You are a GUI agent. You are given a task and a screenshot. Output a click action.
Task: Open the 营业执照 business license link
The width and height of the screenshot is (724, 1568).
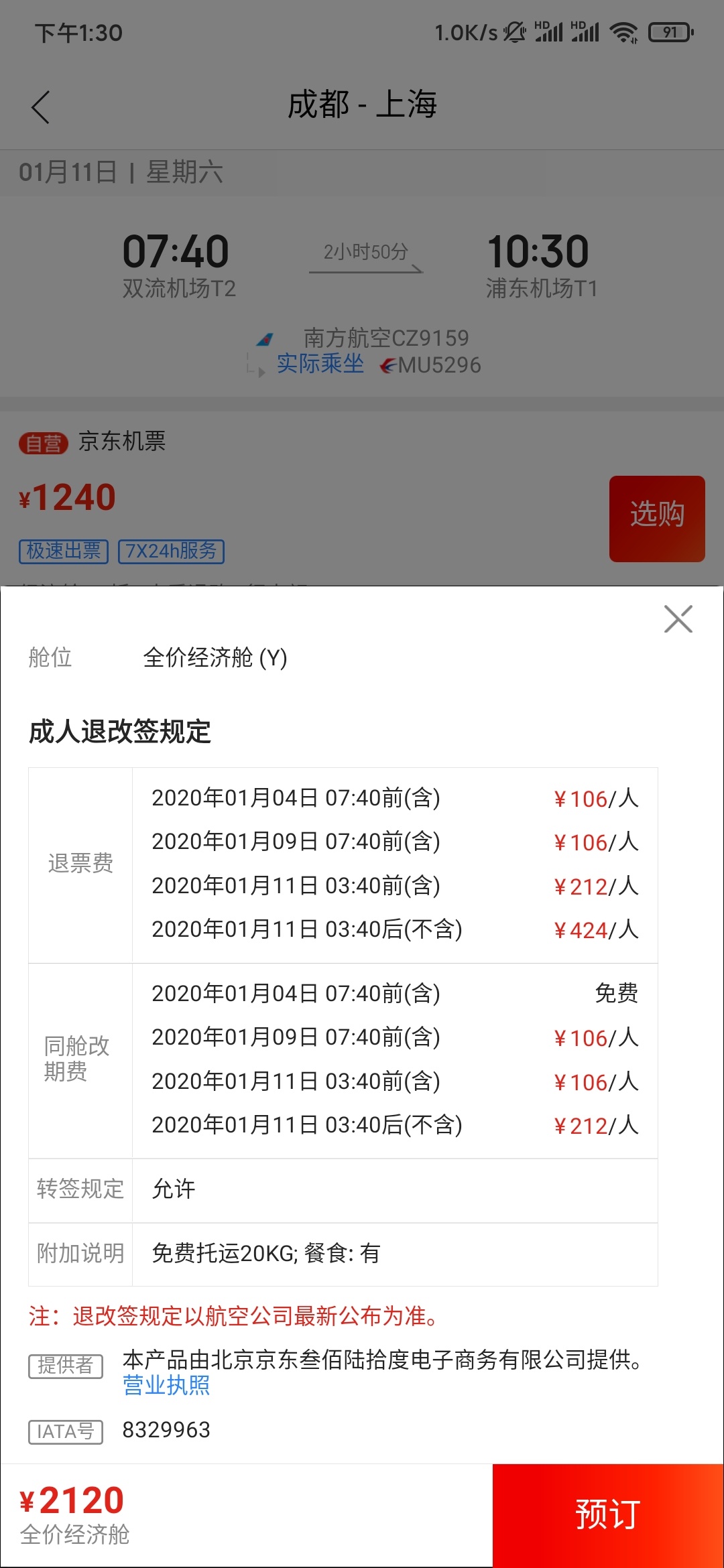tap(166, 1384)
